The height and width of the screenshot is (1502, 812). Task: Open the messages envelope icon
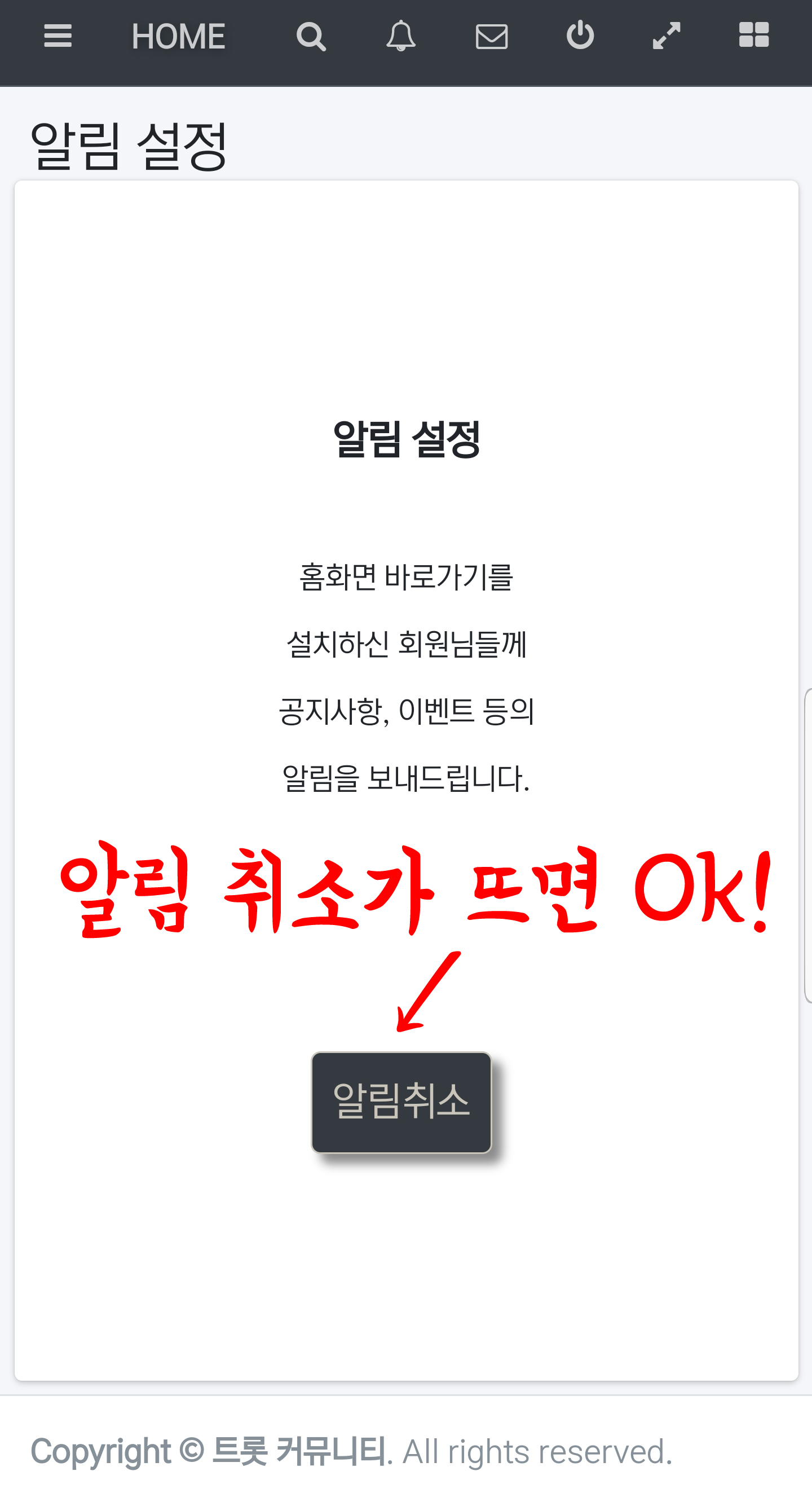point(491,37)
